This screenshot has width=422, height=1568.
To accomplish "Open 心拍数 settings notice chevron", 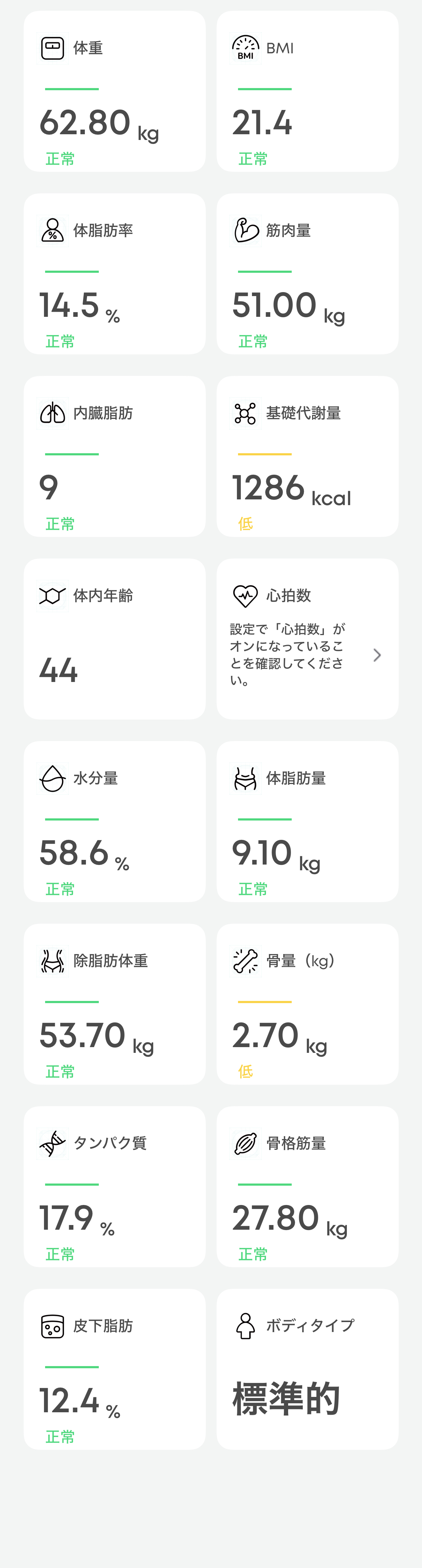I will point(377,655).
